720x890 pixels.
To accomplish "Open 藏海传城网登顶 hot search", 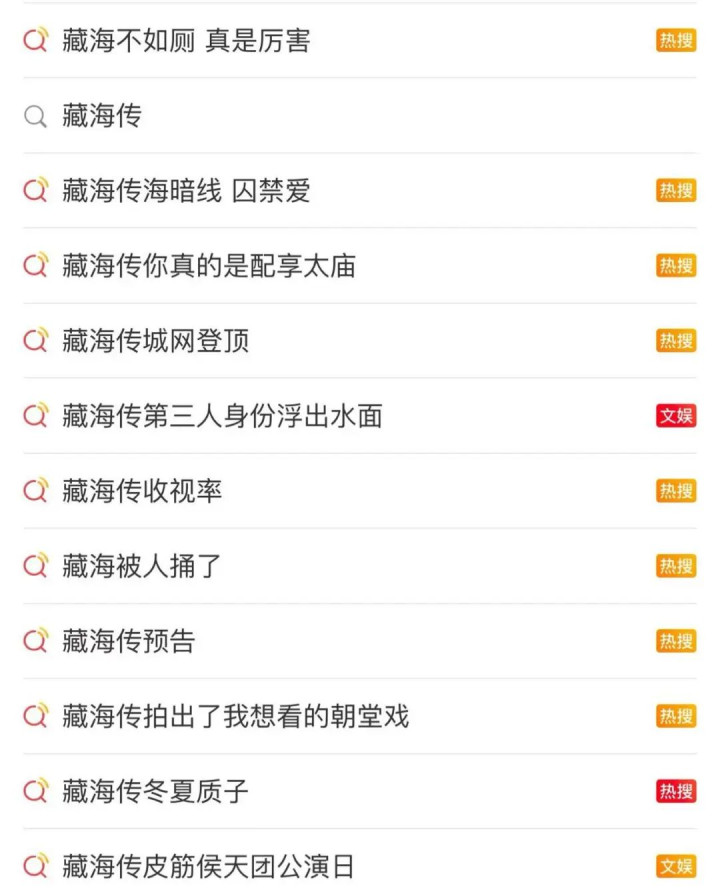I will pyautogui.click(x=155, y=341).
